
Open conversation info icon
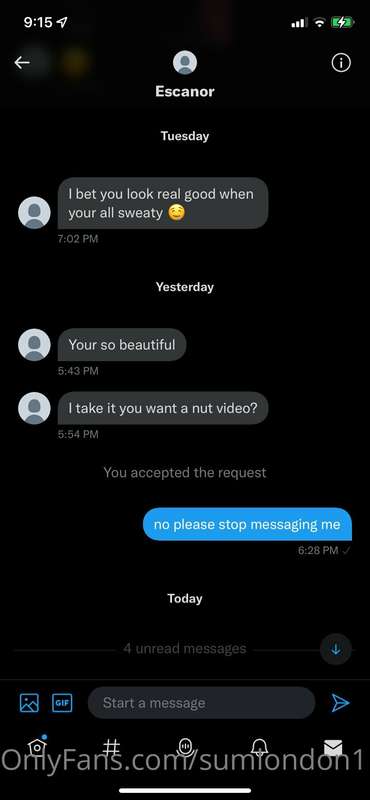[x=341, y=63]
